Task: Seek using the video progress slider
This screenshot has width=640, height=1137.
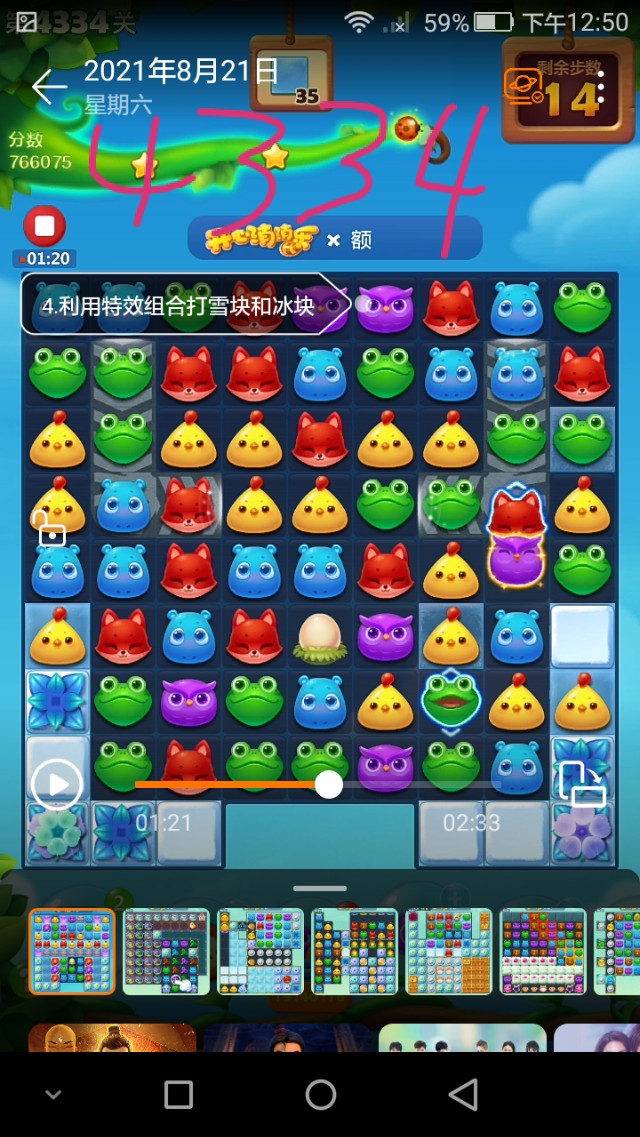Action: (328, 785)
